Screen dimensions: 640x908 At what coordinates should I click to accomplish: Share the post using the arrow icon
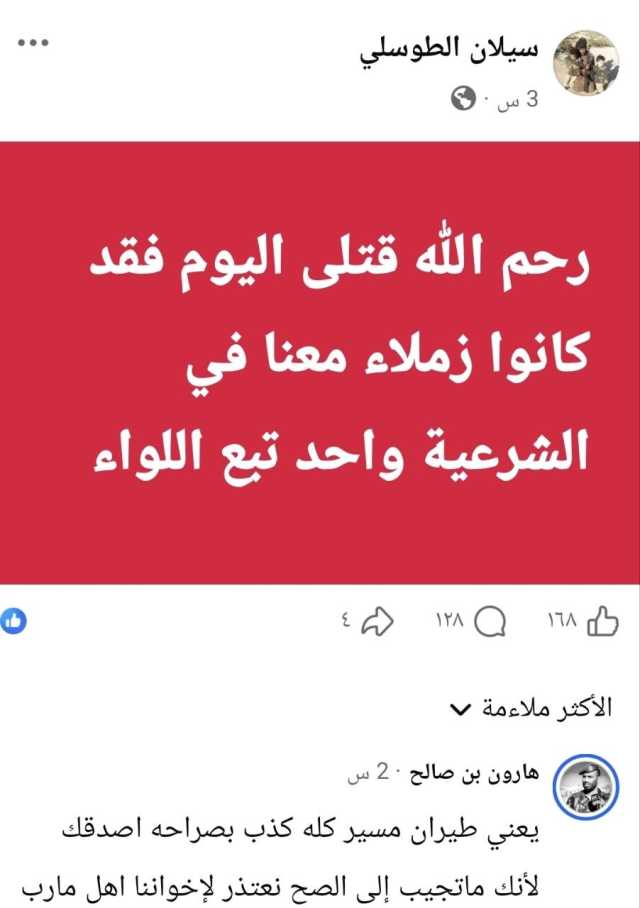pos(376,622)
